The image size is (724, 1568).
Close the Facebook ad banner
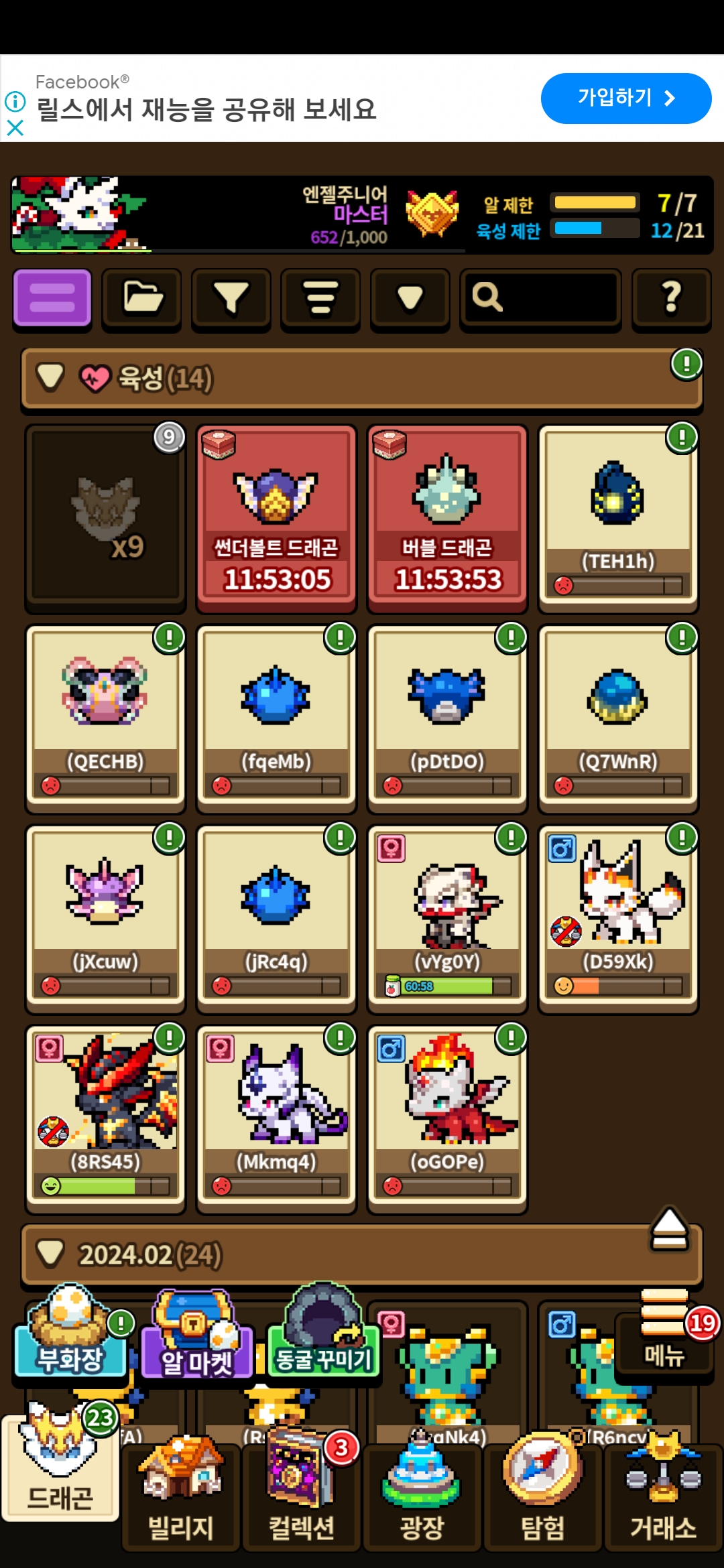15,127
